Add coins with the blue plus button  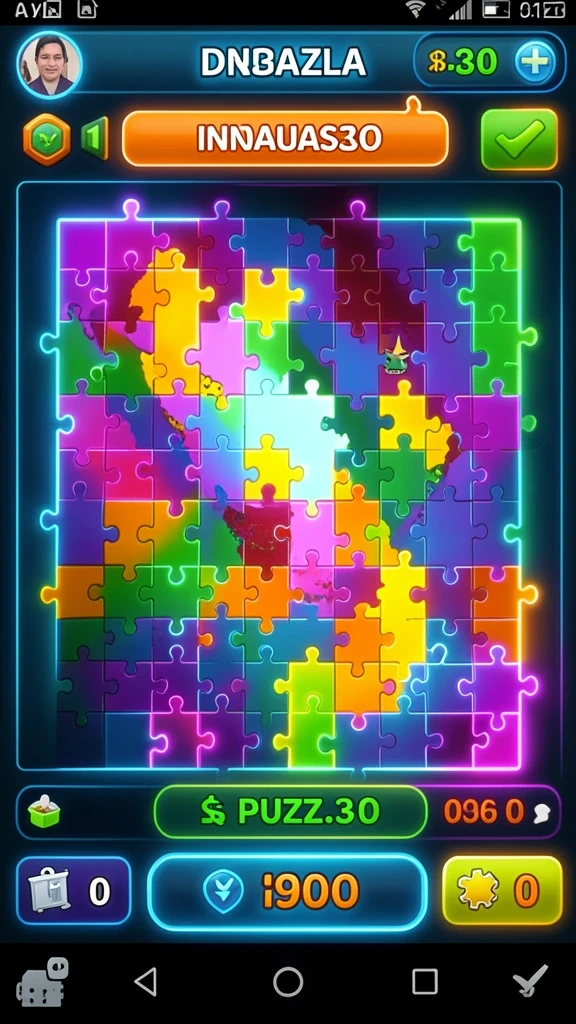click(x=534, y=63)
